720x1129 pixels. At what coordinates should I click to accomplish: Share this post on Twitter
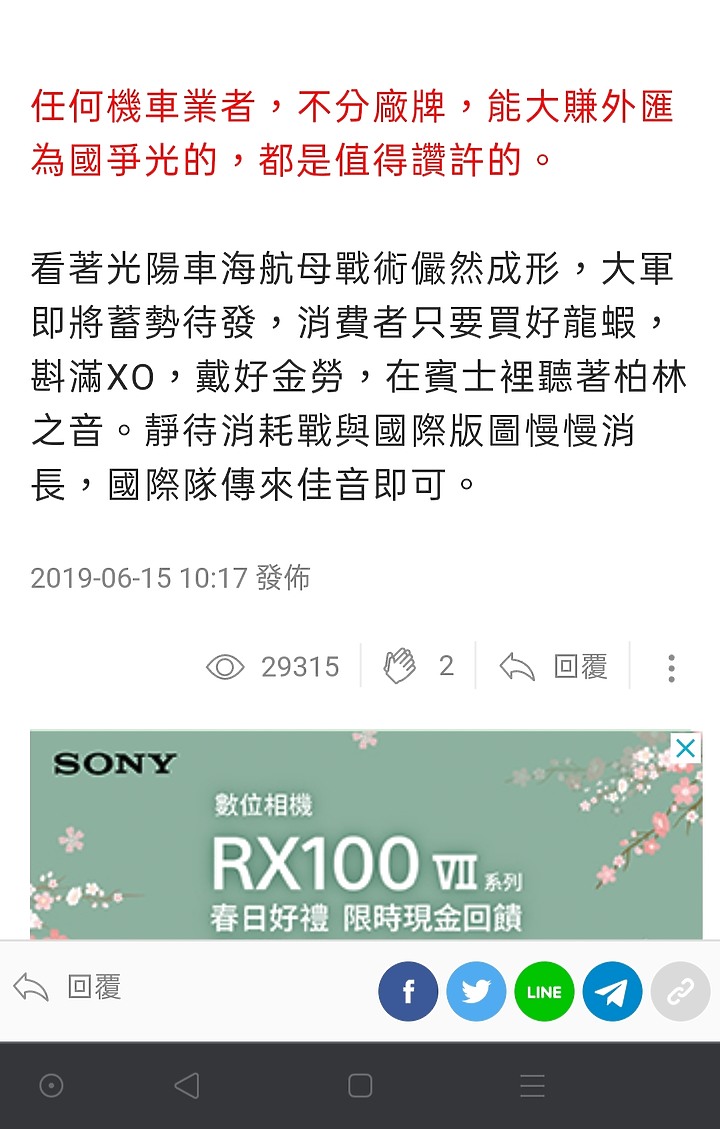point(476,991)
